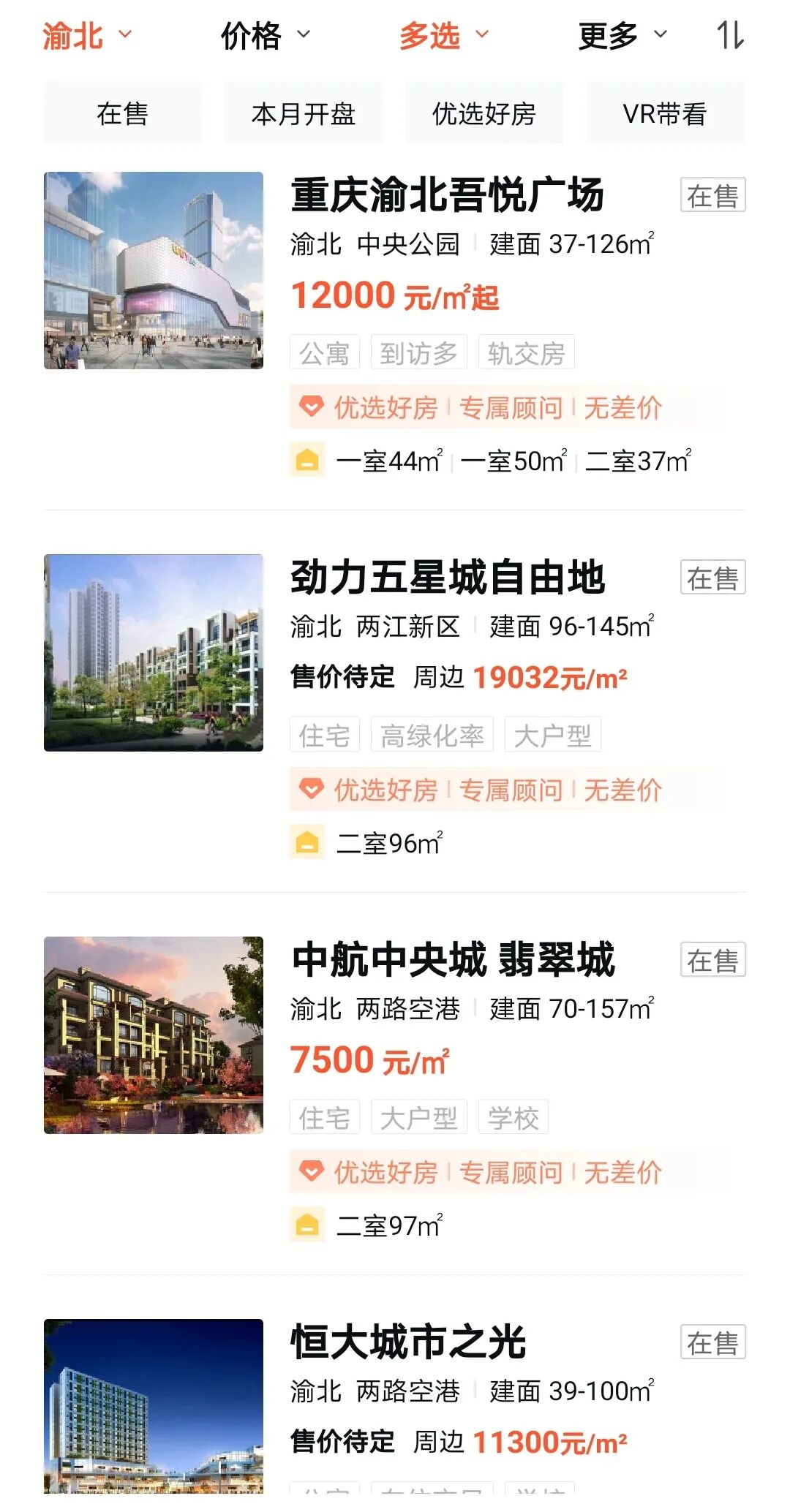The width and height of the screenshot is (790, 1512).
Task: Open the sort order icon
Action: click(x=730, y=35)
